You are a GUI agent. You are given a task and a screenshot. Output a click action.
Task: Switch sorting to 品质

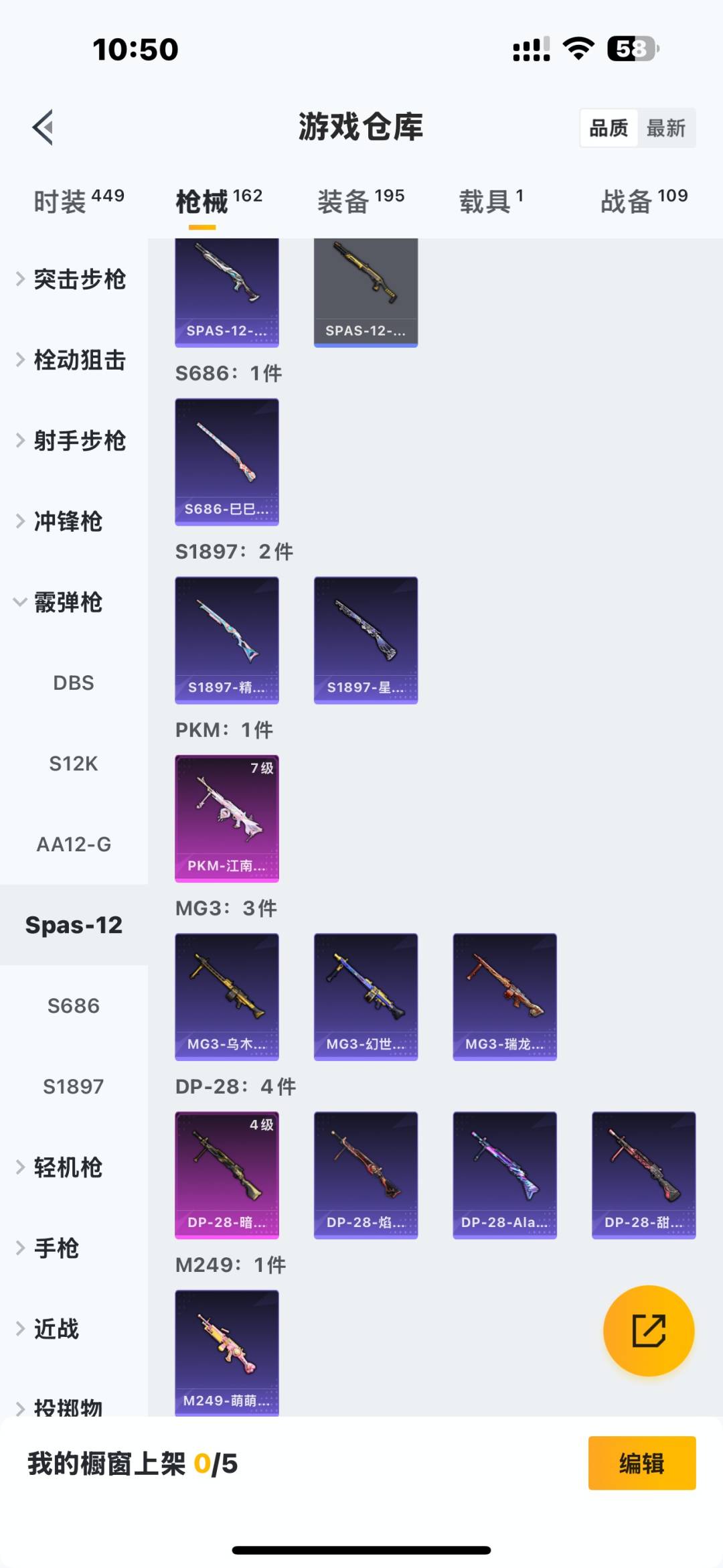[608, 127]
